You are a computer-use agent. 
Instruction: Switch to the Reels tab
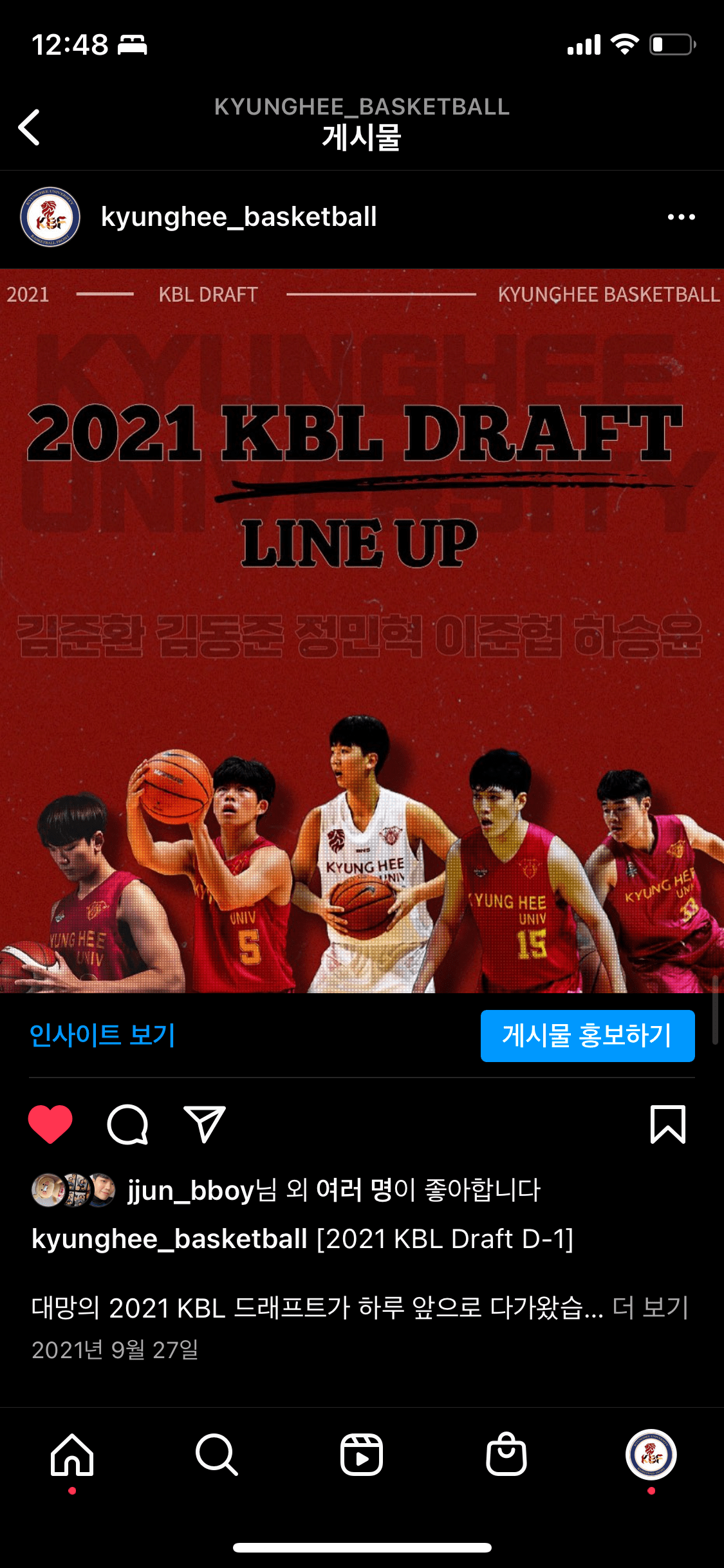click(362, 1455)
